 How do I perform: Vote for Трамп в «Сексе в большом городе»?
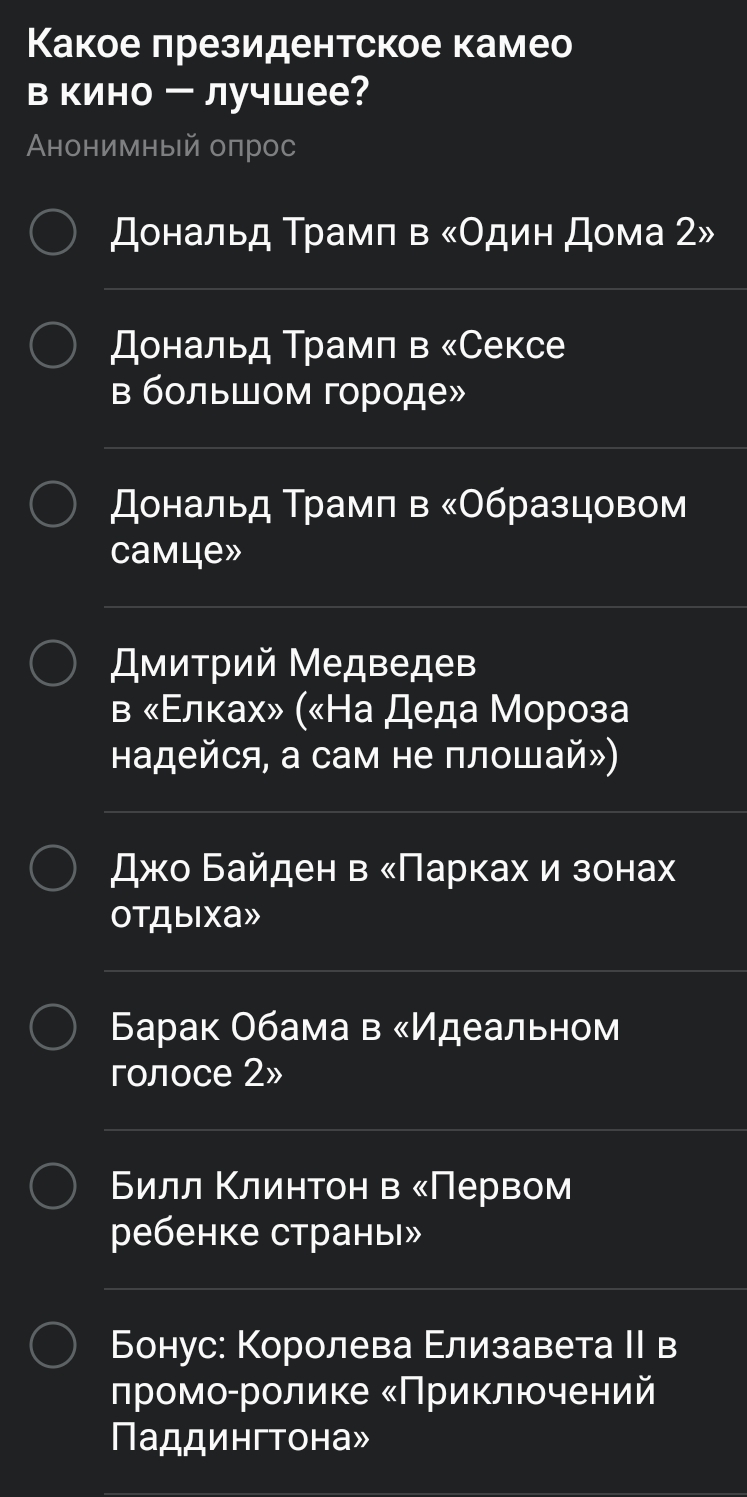(x=52, y=346)
